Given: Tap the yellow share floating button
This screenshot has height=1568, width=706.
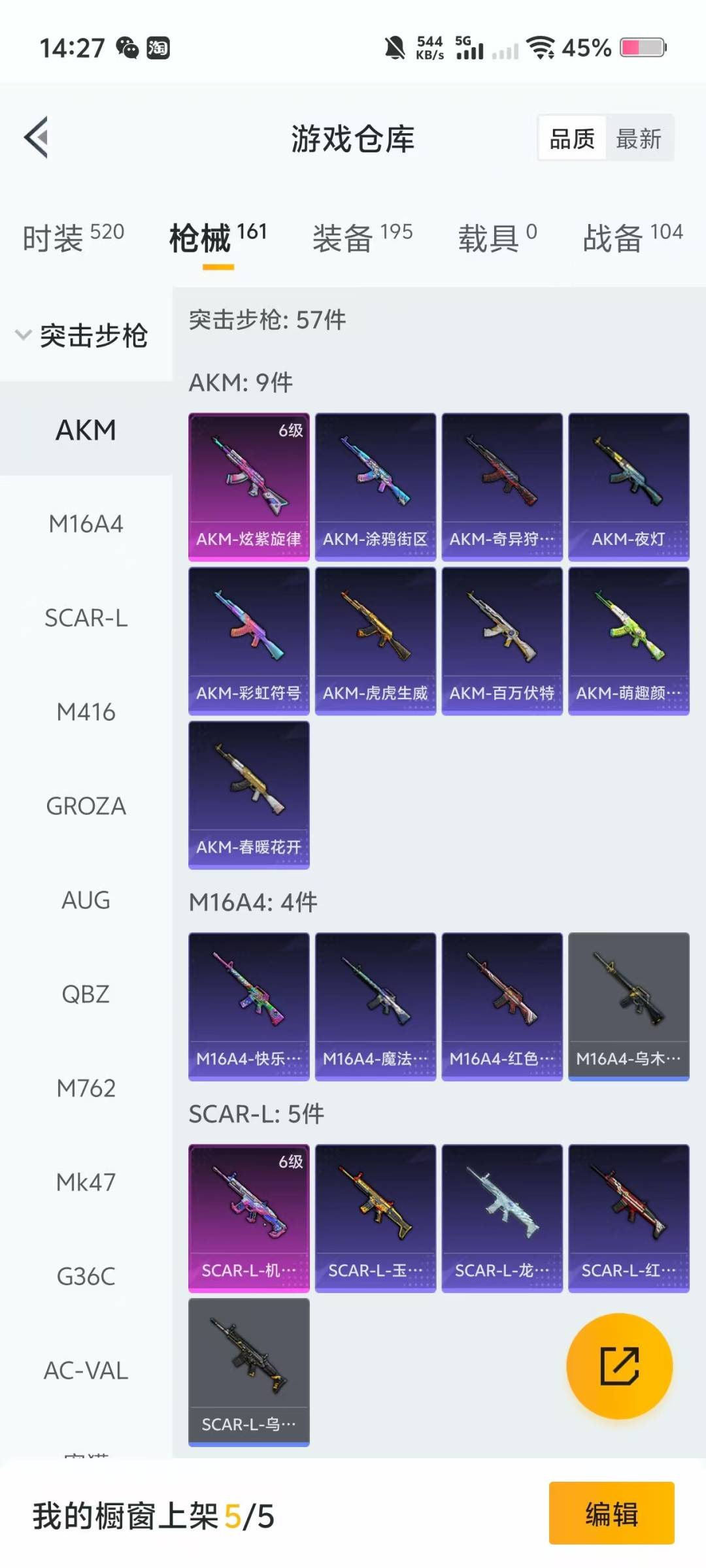Looking at the screenshot, I should tap(619, 1366).
